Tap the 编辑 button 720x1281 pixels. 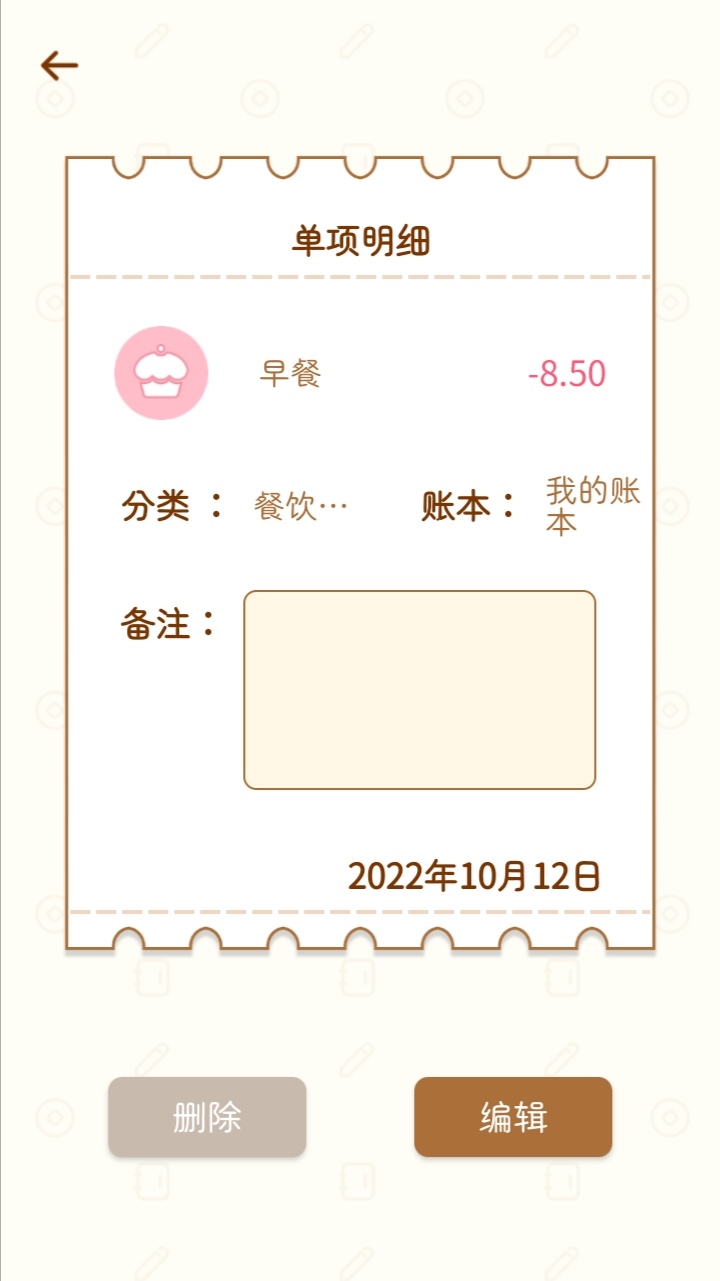click(513, 1117)
